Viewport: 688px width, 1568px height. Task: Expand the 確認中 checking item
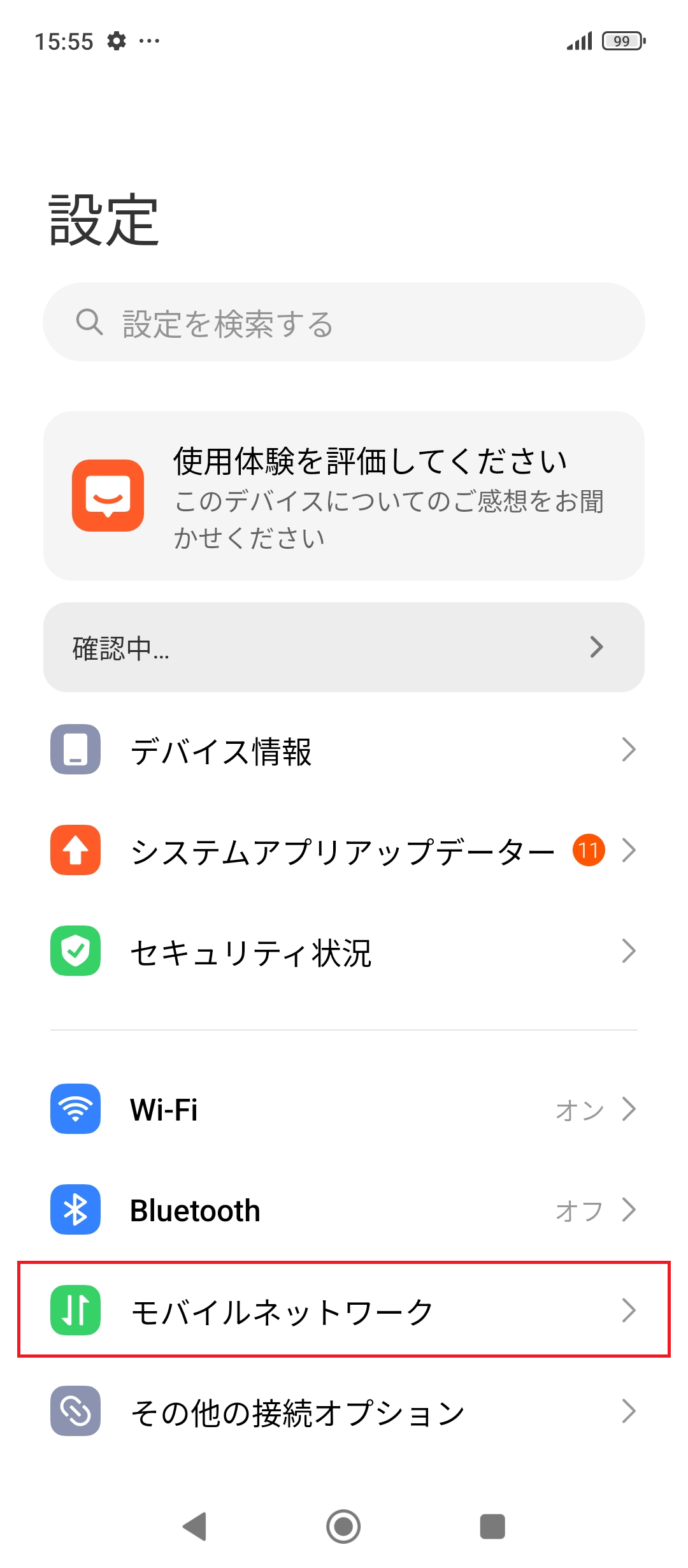[344, 647]
